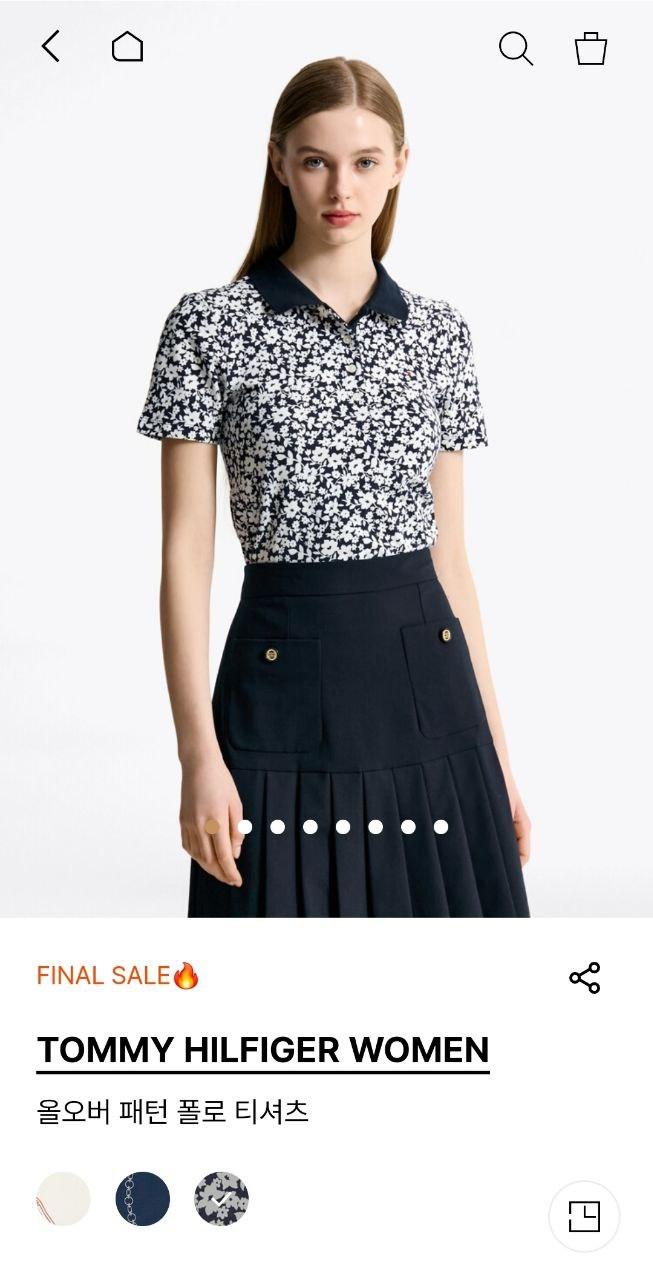Screen dimensions: 653x1280
Task: Select the navy chain-pattern color swatch
Action: [142, 1198]
